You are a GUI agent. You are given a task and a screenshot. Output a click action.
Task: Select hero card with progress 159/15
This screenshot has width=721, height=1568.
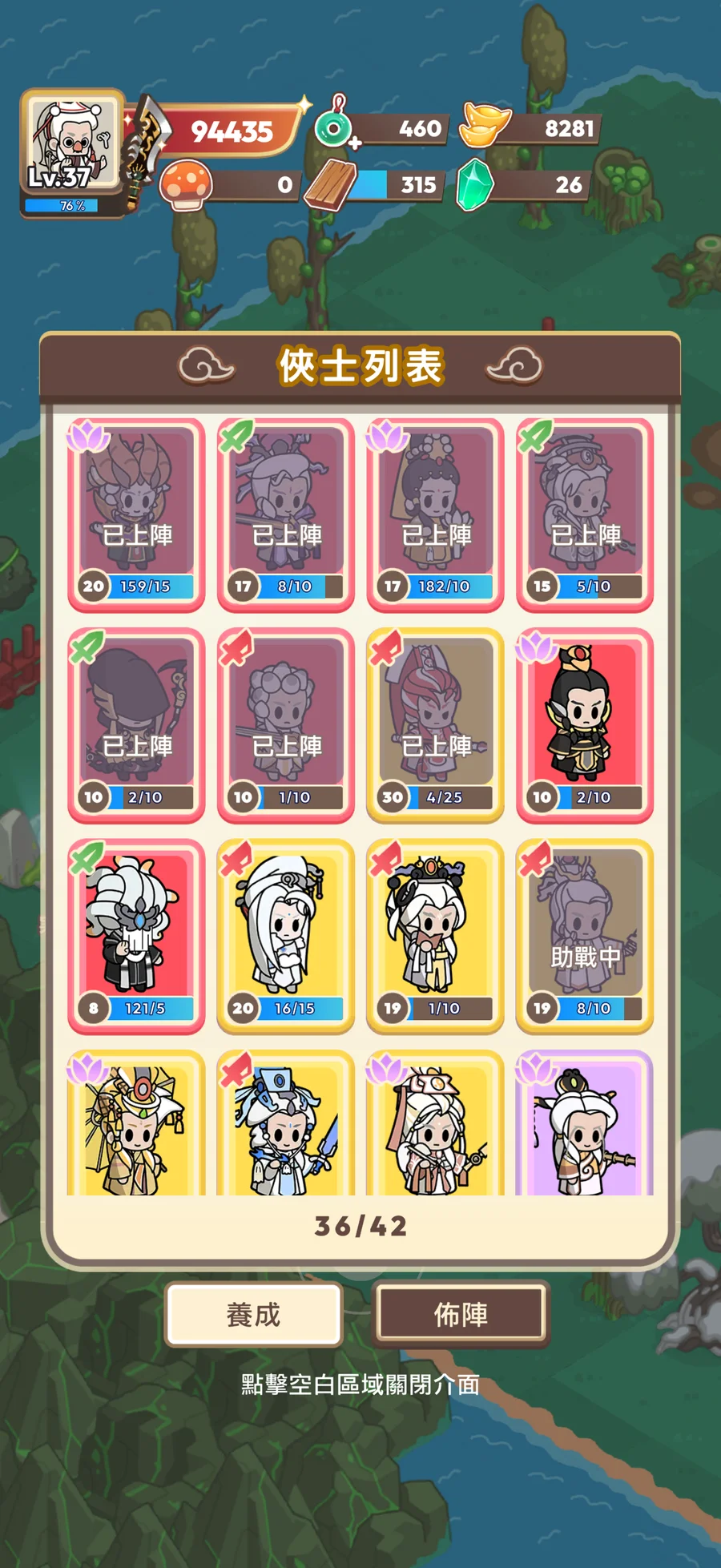coord(136,514)
